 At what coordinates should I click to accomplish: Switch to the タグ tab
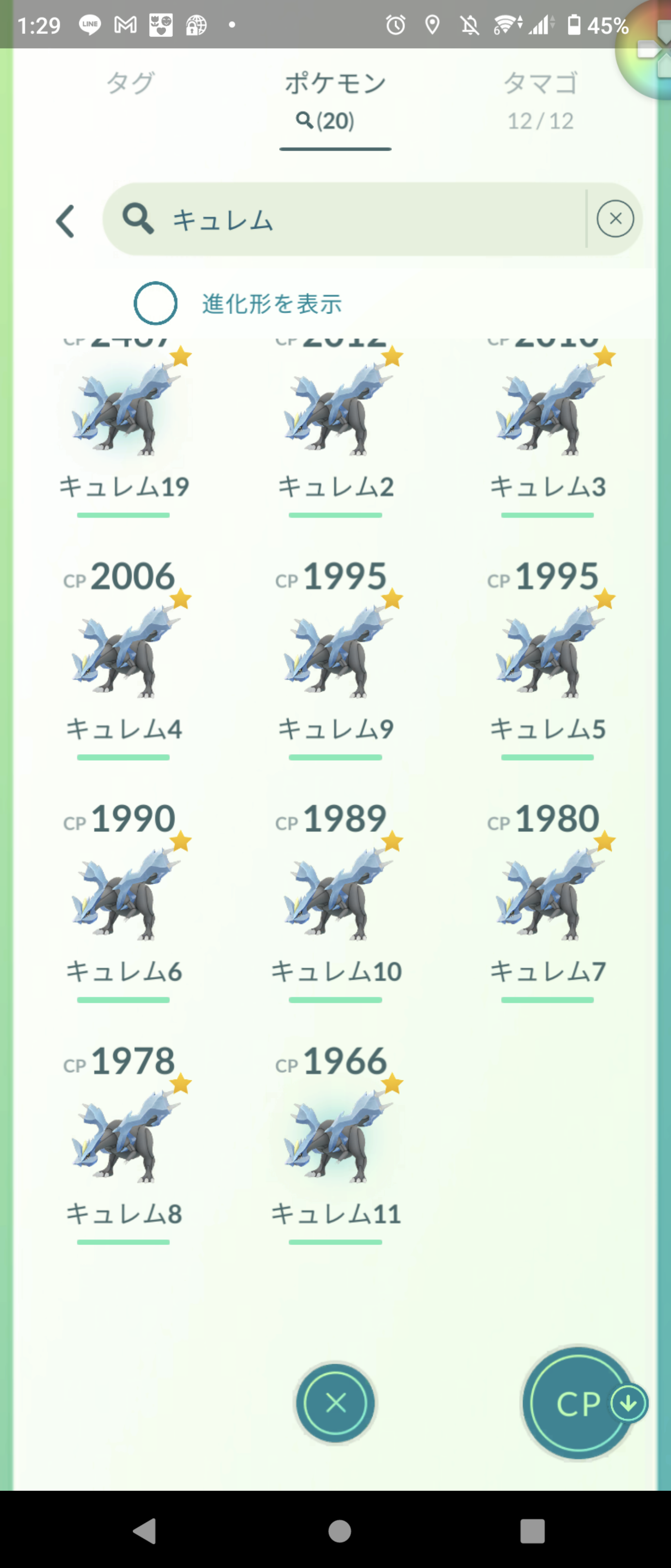tap(131, 84)
